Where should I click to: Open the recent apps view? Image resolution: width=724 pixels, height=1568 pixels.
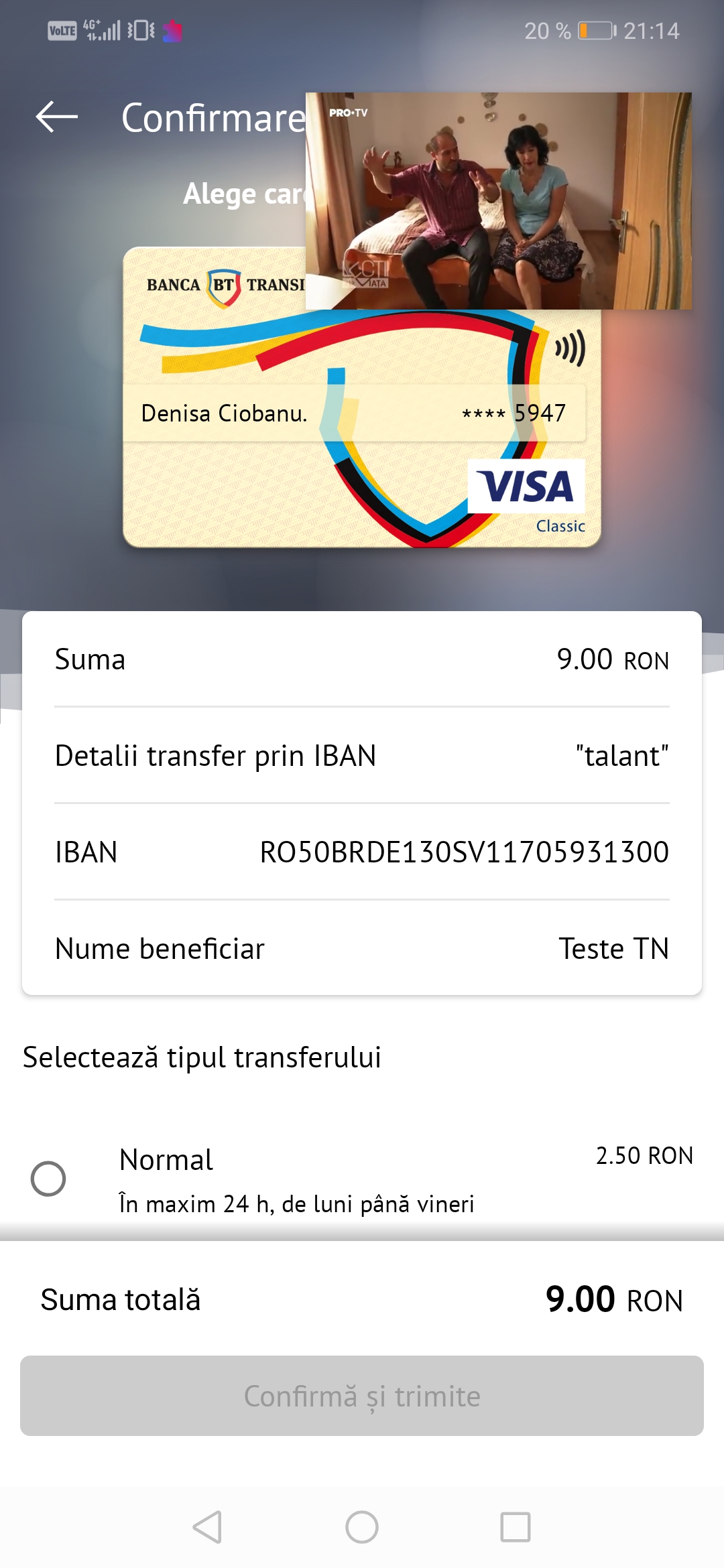pyautogui.click(x=516, y=1527)
